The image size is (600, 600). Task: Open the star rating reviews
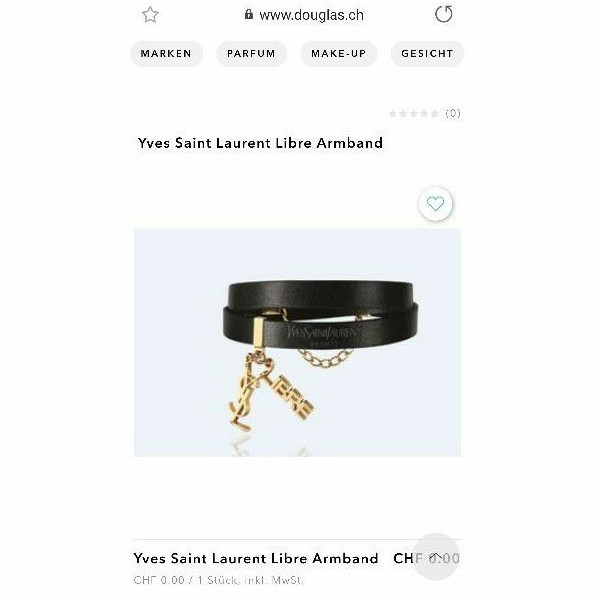coord(424,113)
